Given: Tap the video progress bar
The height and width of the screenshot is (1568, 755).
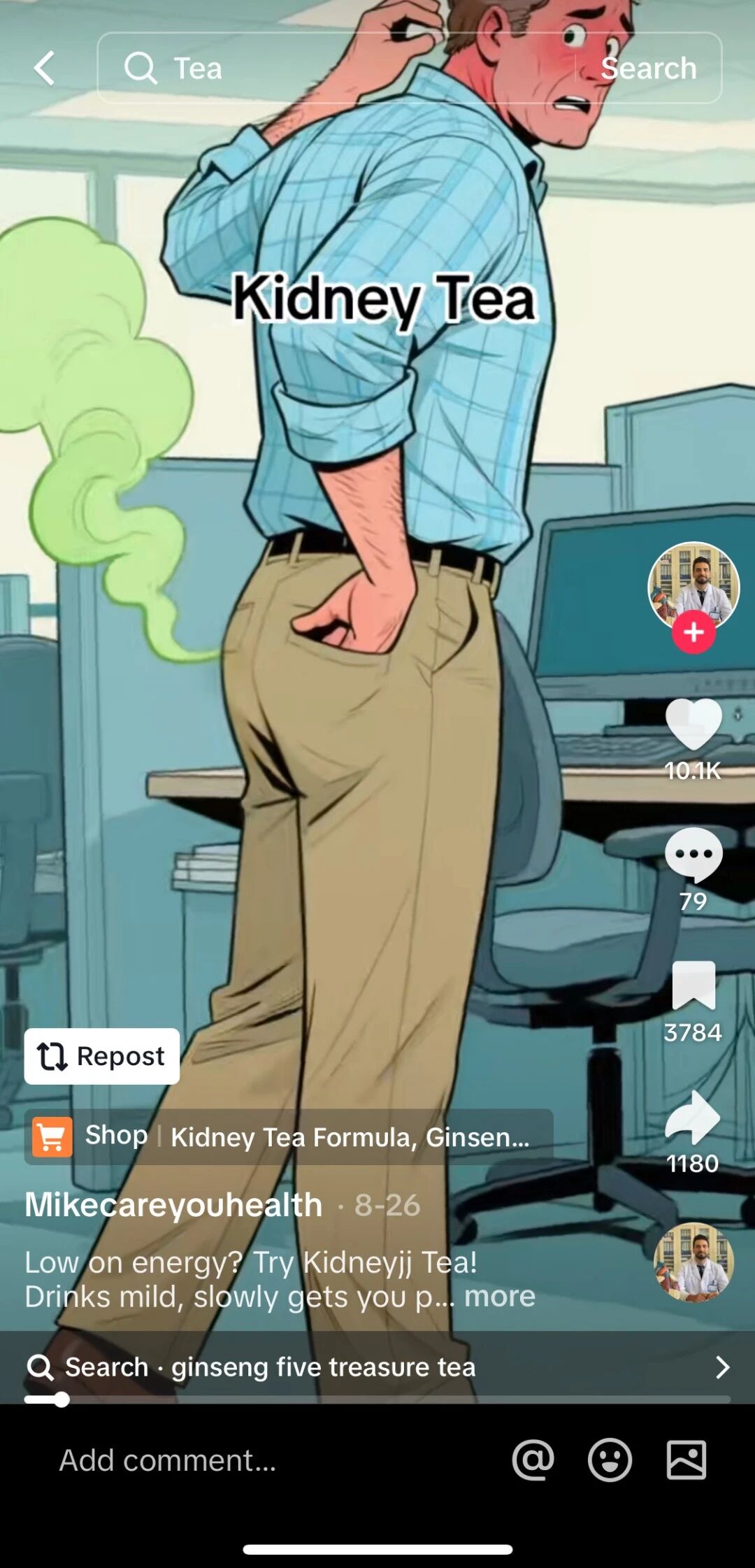Looking at the screenshot, I should (x=377, y=1399).
